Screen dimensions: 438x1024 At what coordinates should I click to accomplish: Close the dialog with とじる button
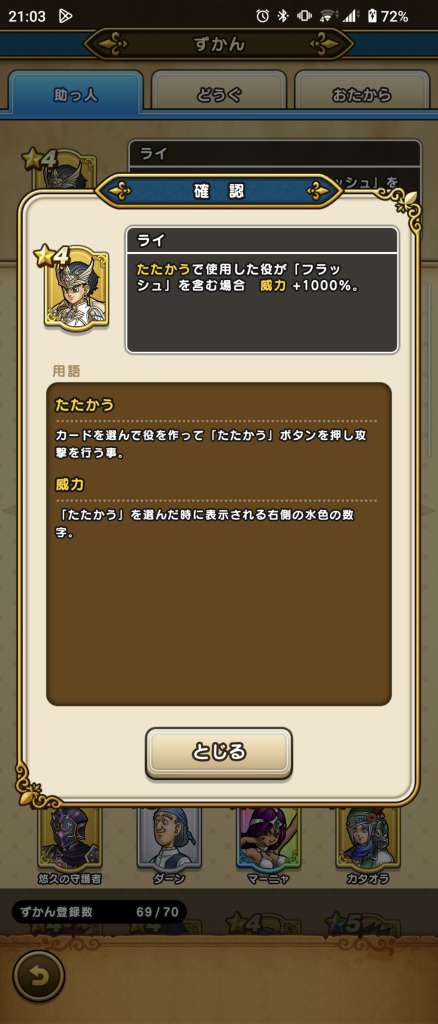[219, 753]
